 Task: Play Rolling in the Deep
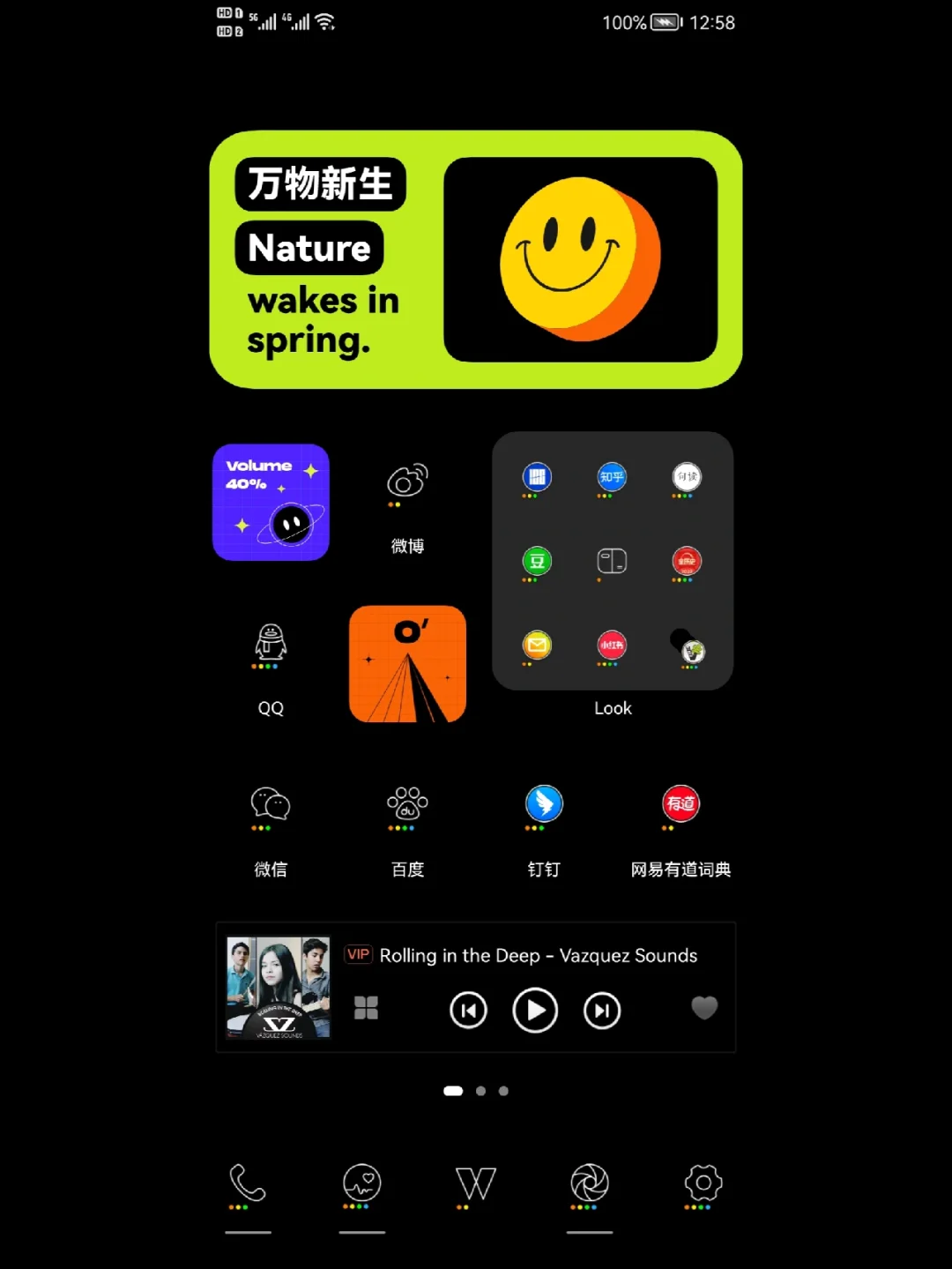coord(535,1011)
